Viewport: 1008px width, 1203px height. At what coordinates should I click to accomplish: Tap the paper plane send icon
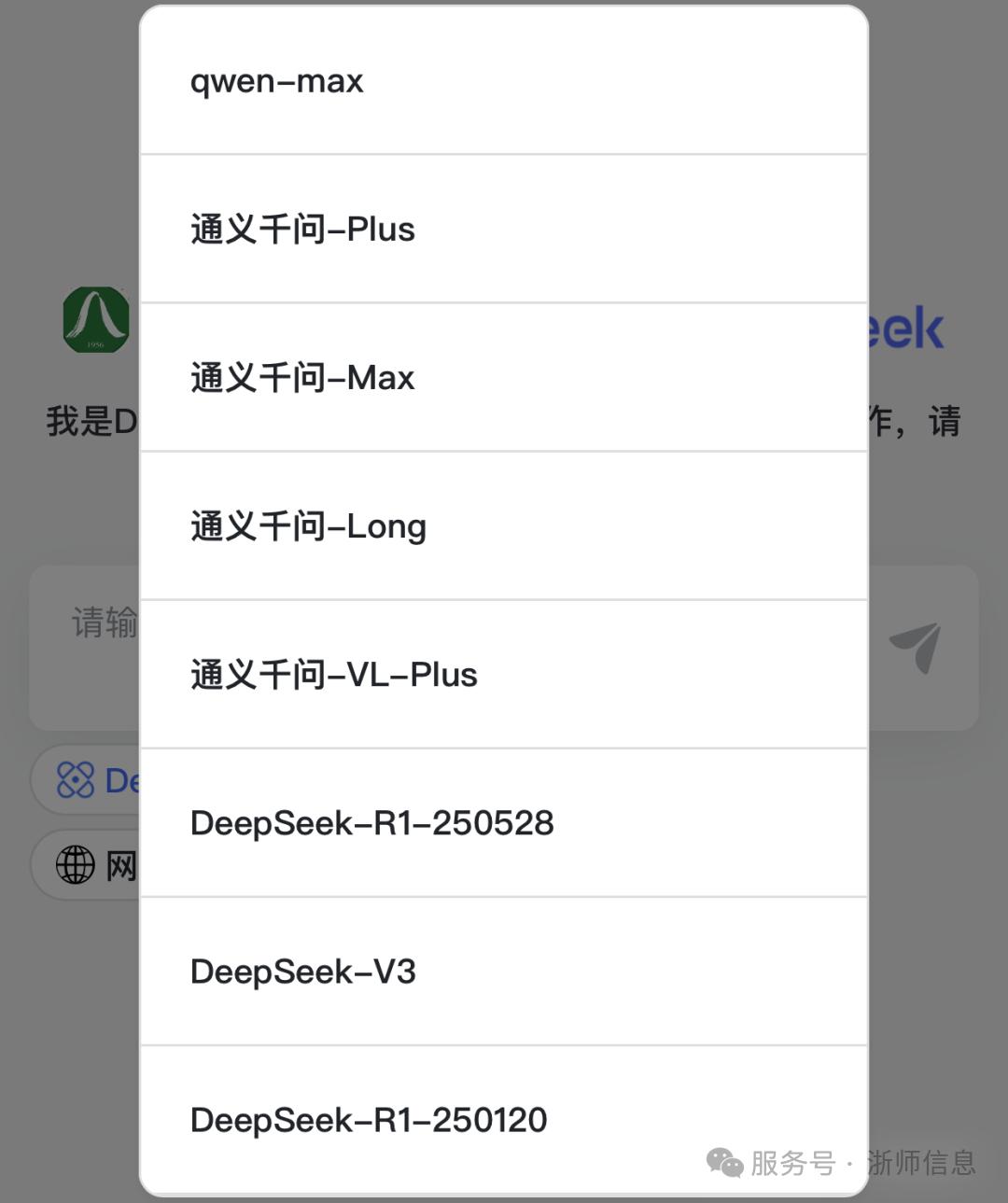pyautogui.click(x=916, y=647)
